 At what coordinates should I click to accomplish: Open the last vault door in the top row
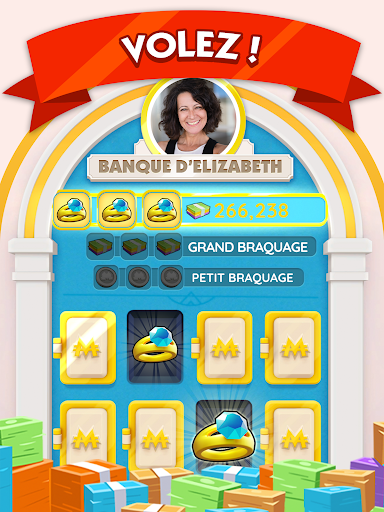293,348
